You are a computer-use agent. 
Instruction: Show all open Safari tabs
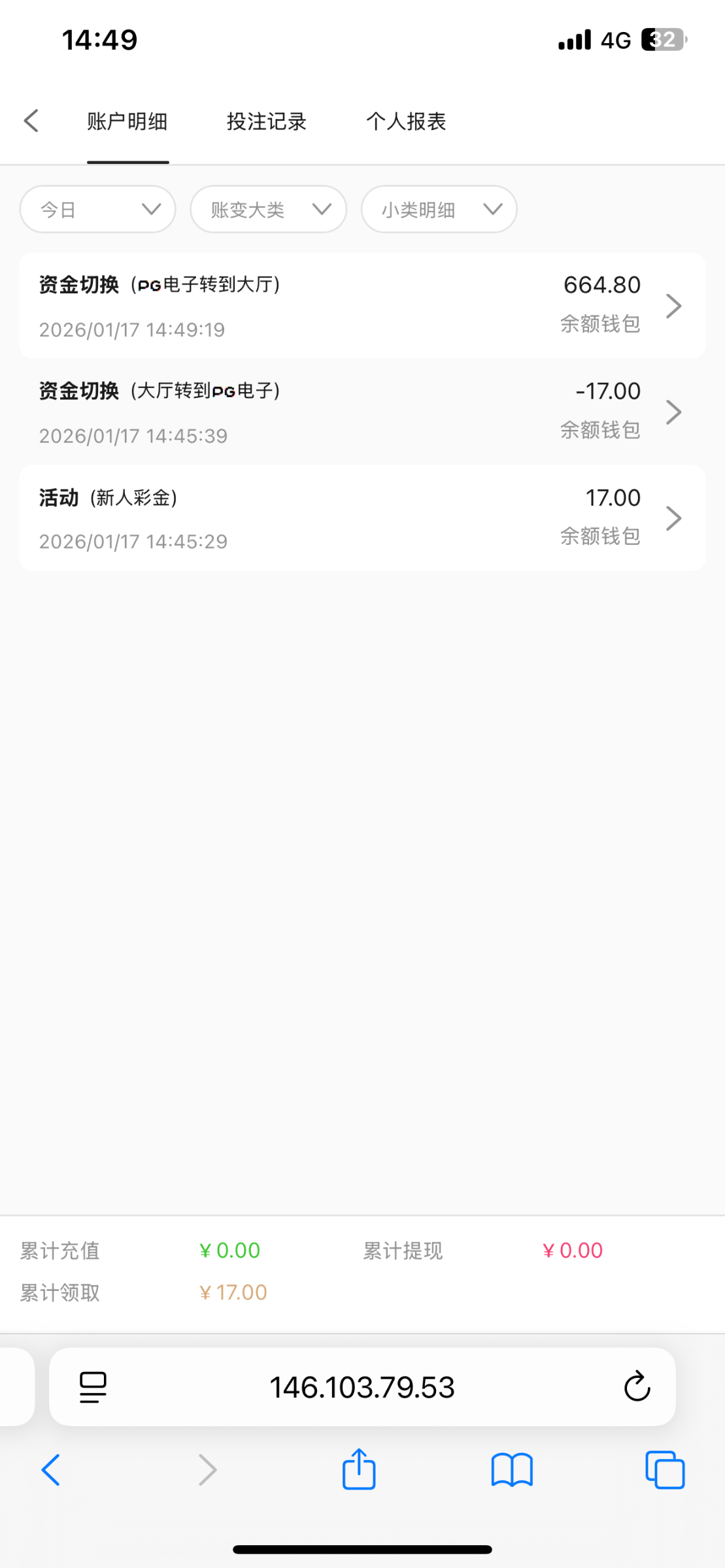pos(665,1470)
